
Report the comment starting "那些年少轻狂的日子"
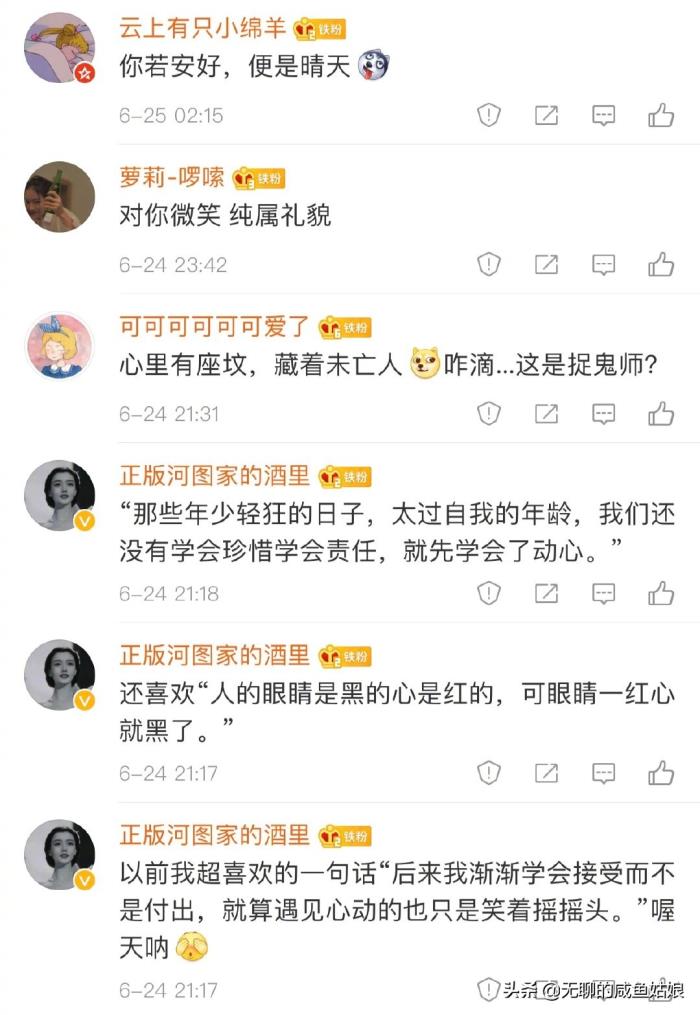(x=488, y=593)
